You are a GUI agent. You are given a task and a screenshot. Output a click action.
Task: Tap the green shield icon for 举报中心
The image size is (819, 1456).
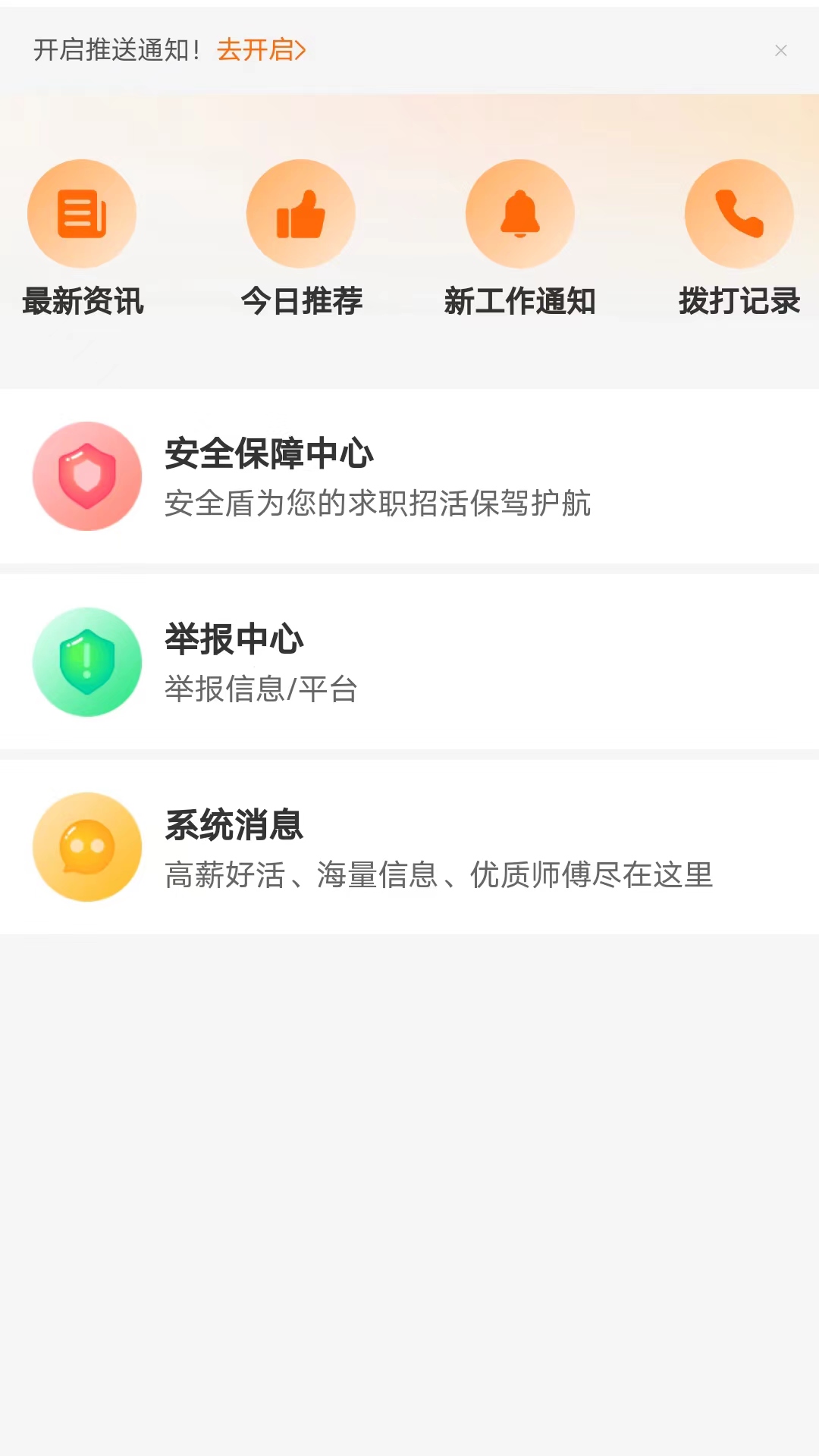pos(86,662)
